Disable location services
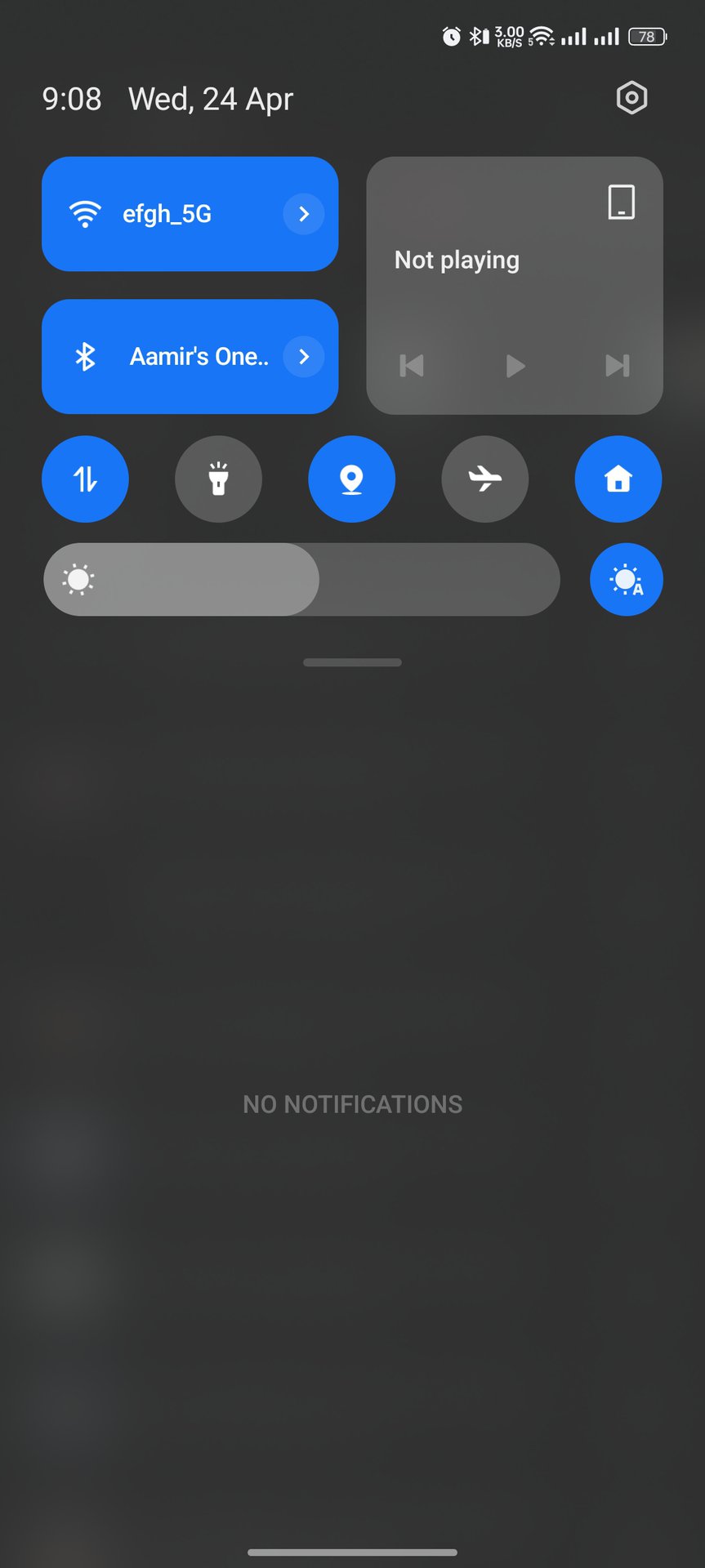 pos(351,479)
